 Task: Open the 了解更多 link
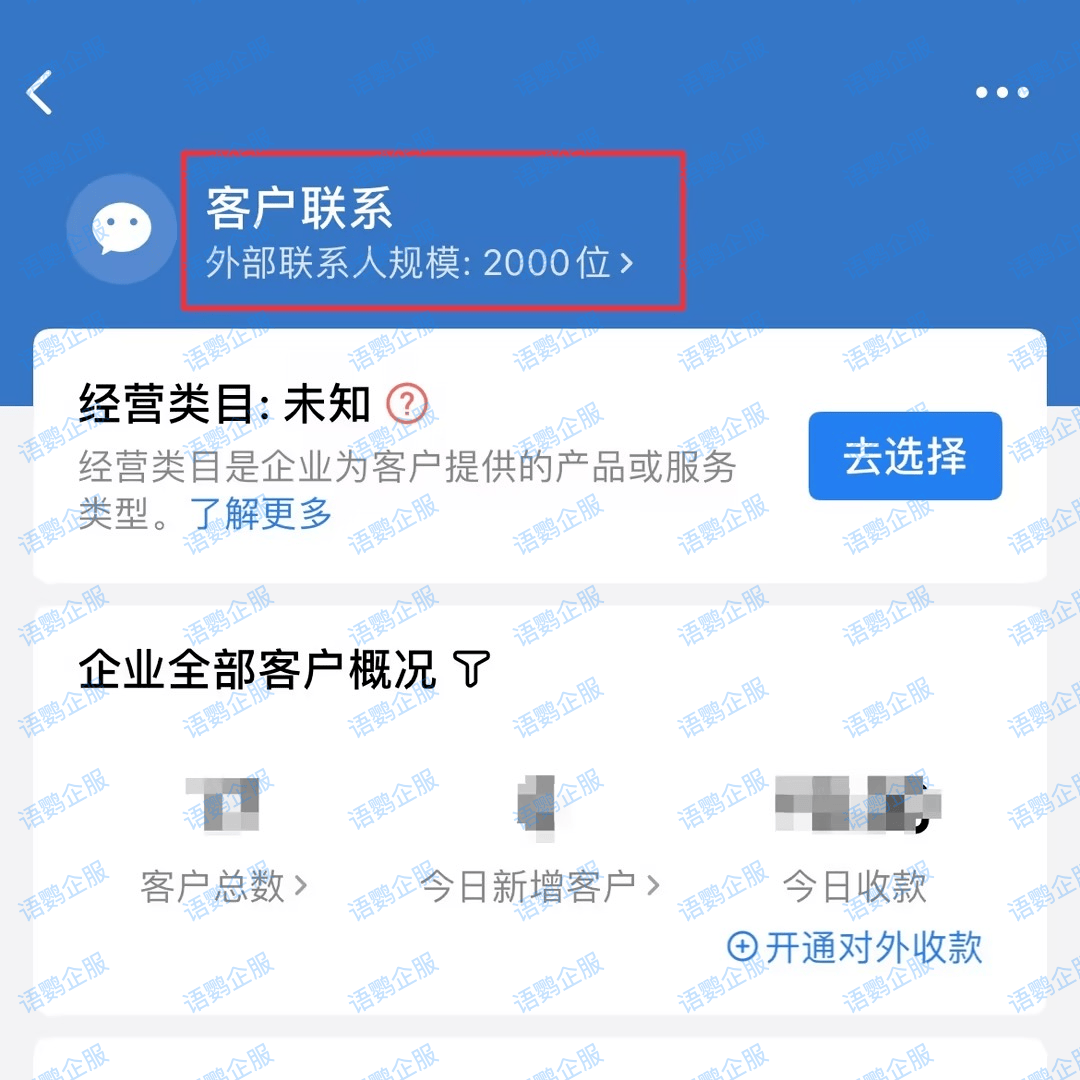click(262, 514)
